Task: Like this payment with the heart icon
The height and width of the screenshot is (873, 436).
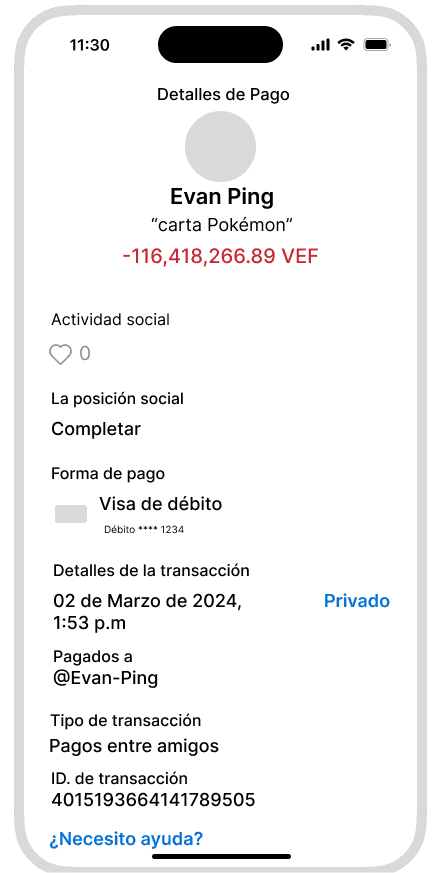Action: tap(61, 354)
